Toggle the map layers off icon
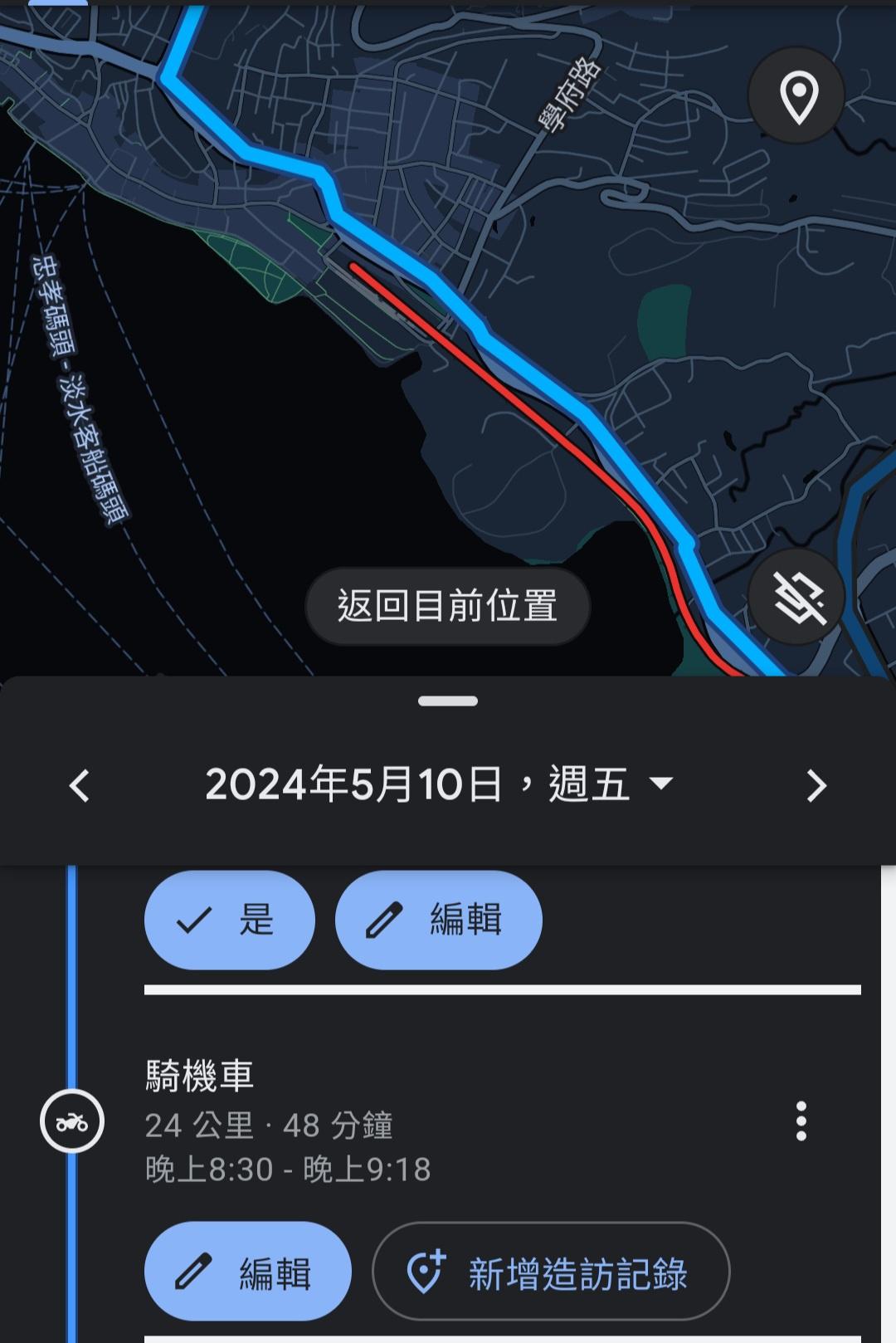 point(797,597)
